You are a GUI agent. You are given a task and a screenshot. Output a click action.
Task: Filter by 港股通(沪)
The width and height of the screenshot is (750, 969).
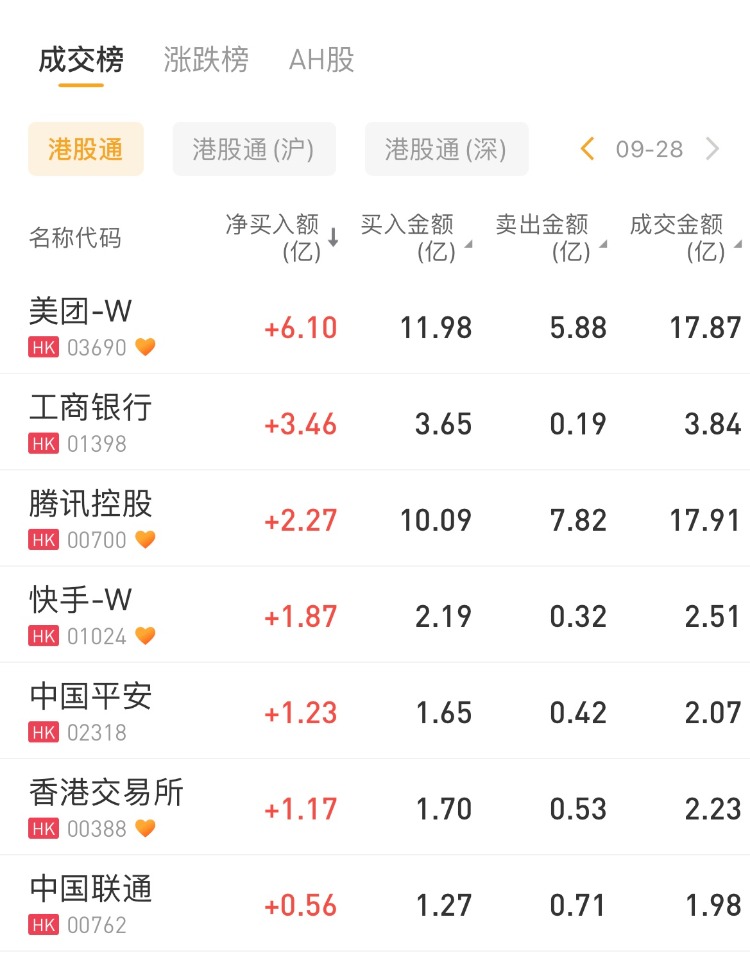click(254, 149)
